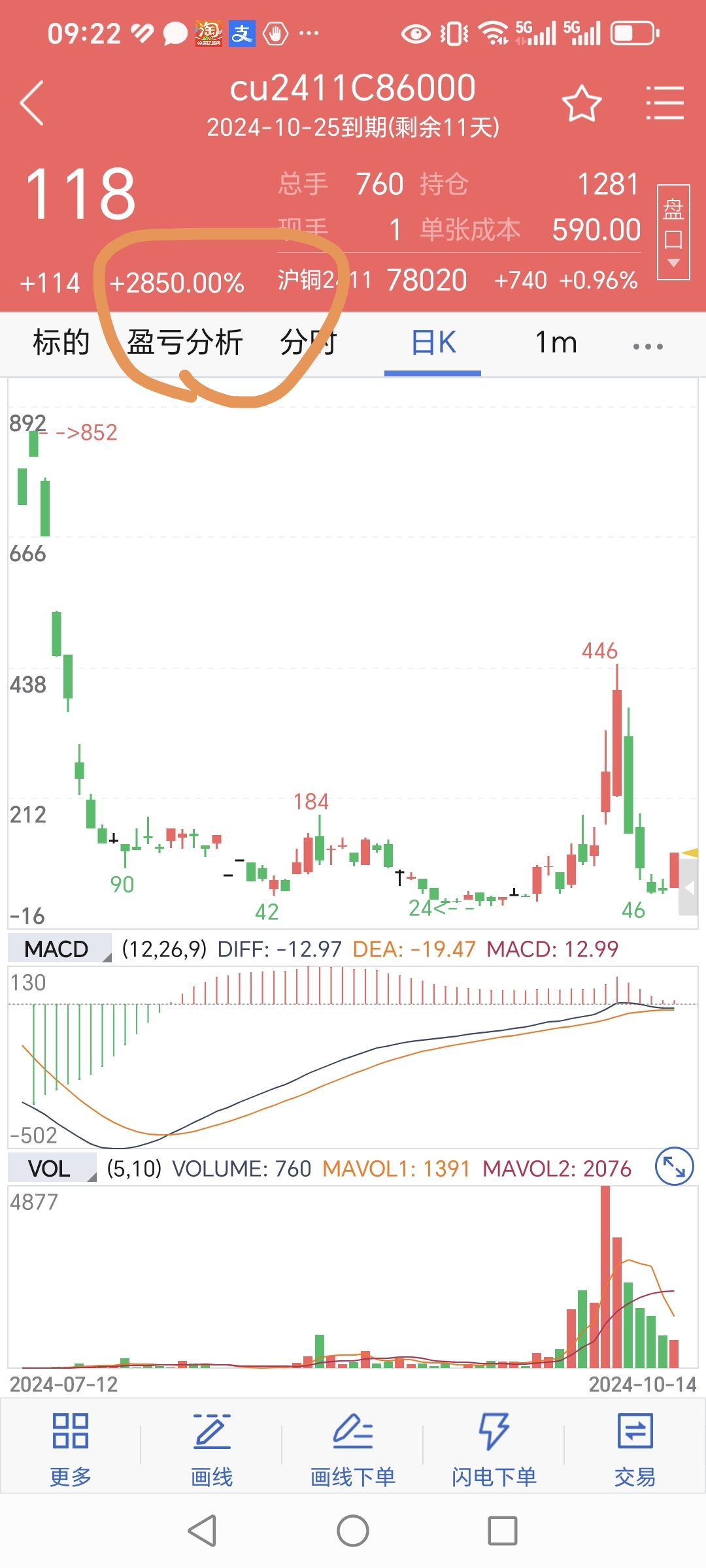Show more chart period options
Screen dimensions: 706x1568
click(x=648, y=346)
